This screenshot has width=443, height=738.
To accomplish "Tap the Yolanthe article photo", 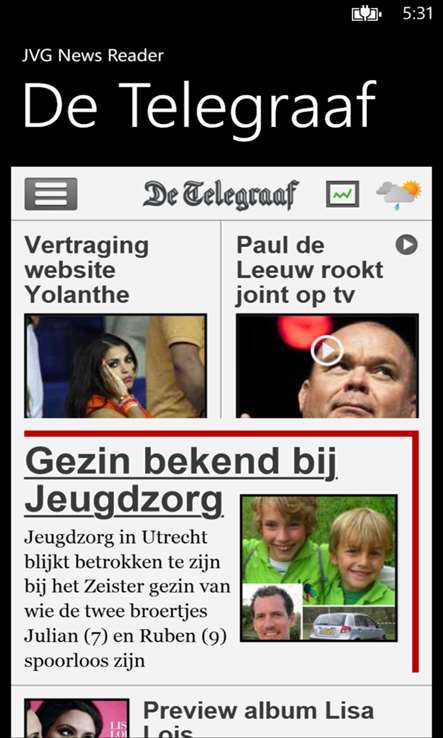I will pyautogui.click(x=116, y=366).
